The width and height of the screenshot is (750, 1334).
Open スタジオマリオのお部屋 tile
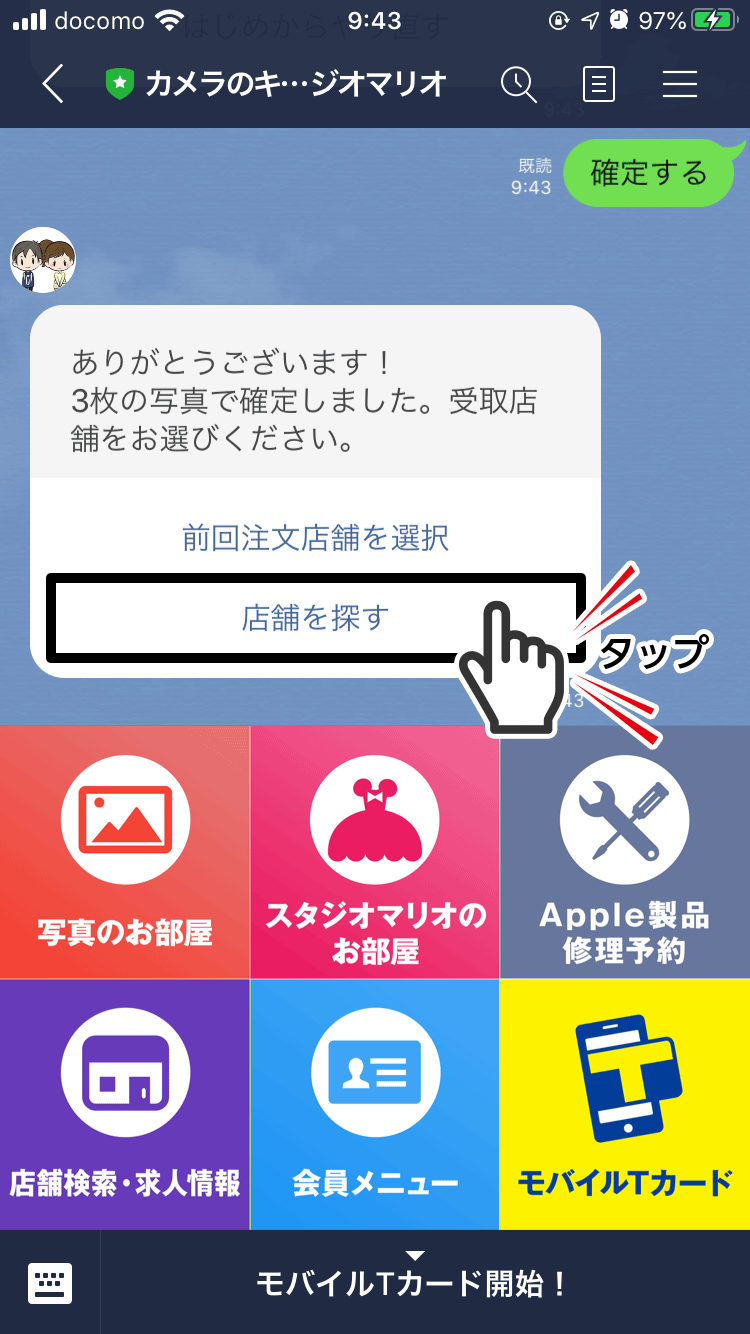[375, 852]
